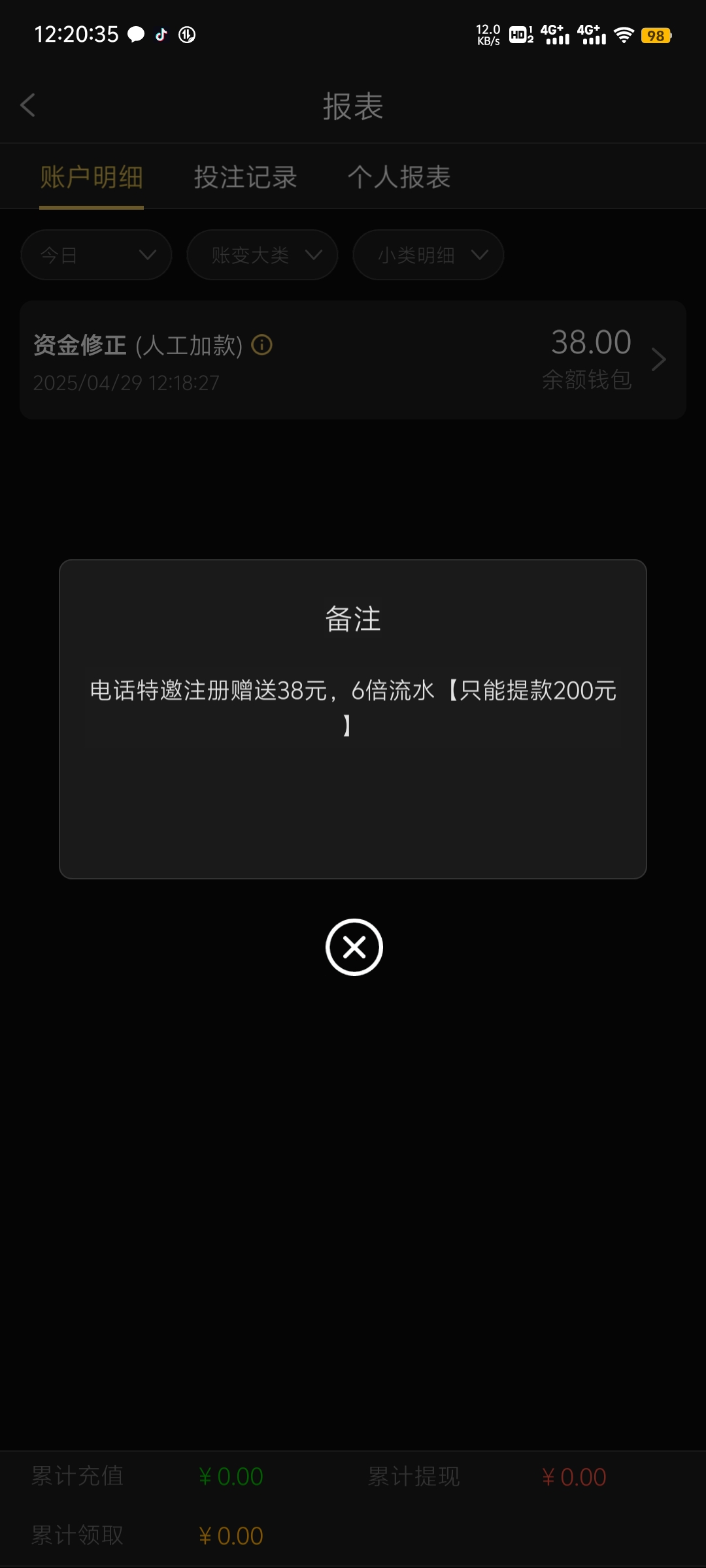Open the 小类明细 dropdown
The image size is (706, 1568).
coord(428,255)
